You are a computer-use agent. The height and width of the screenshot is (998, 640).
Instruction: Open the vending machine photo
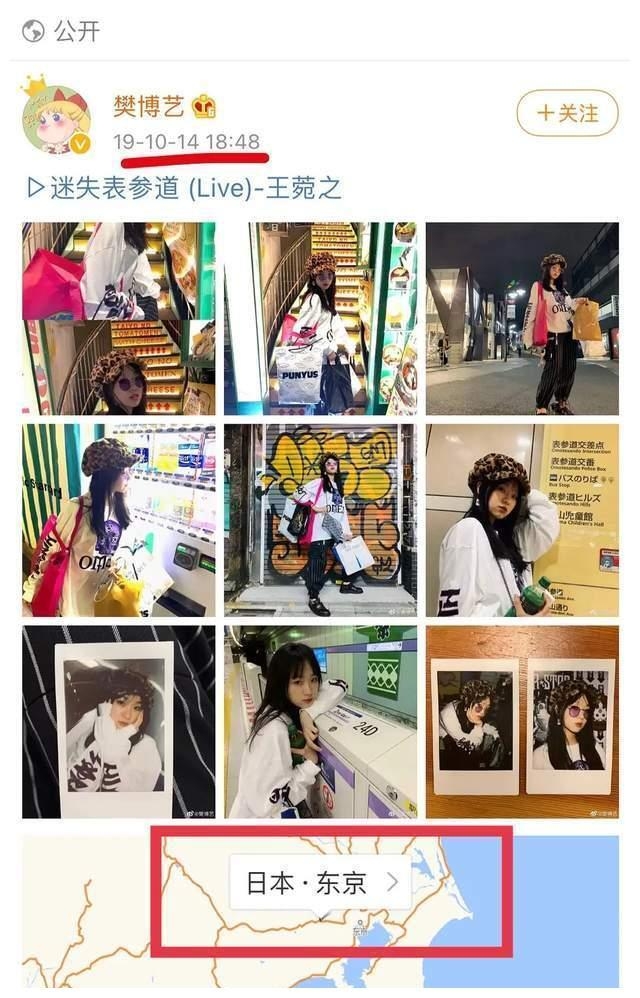pos(118,520)
